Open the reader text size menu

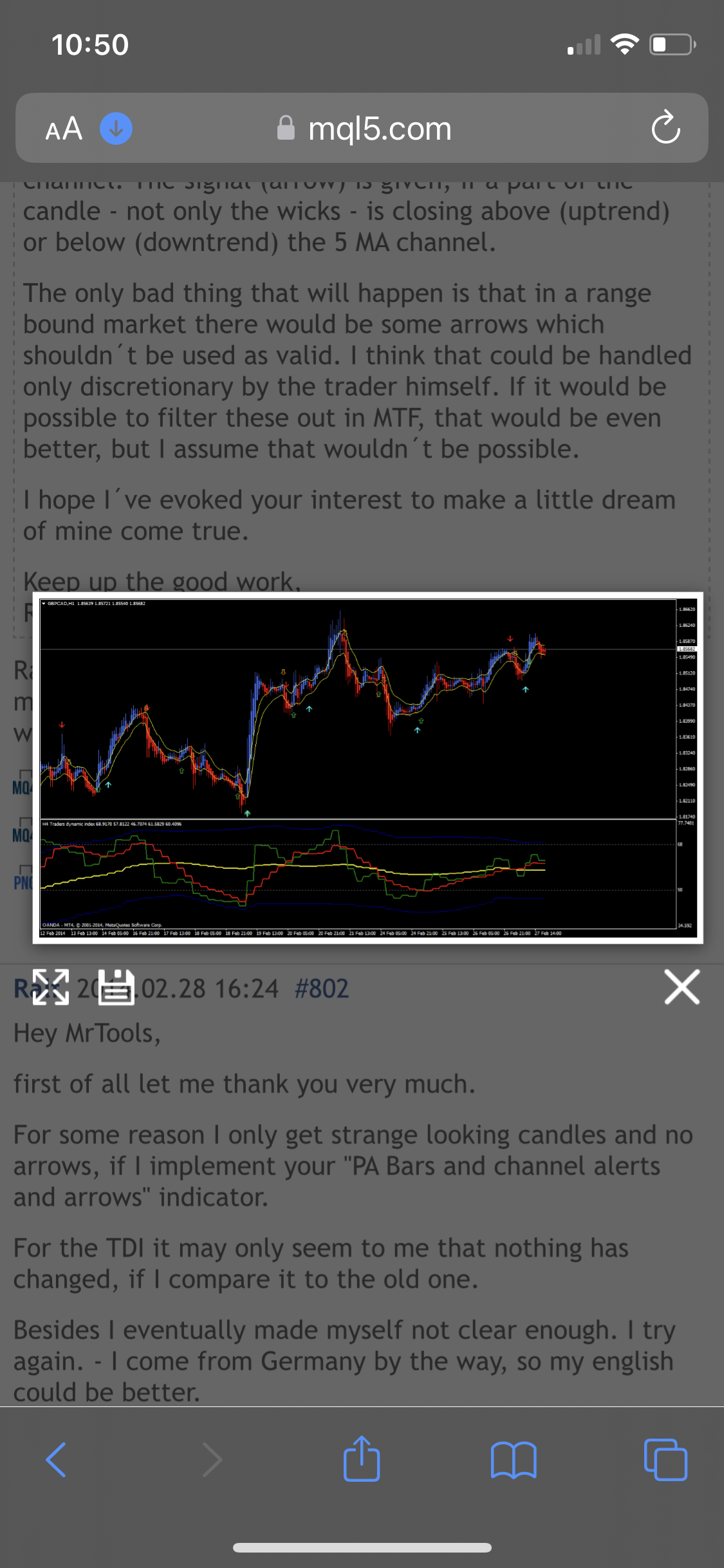[x=64, y=129]
